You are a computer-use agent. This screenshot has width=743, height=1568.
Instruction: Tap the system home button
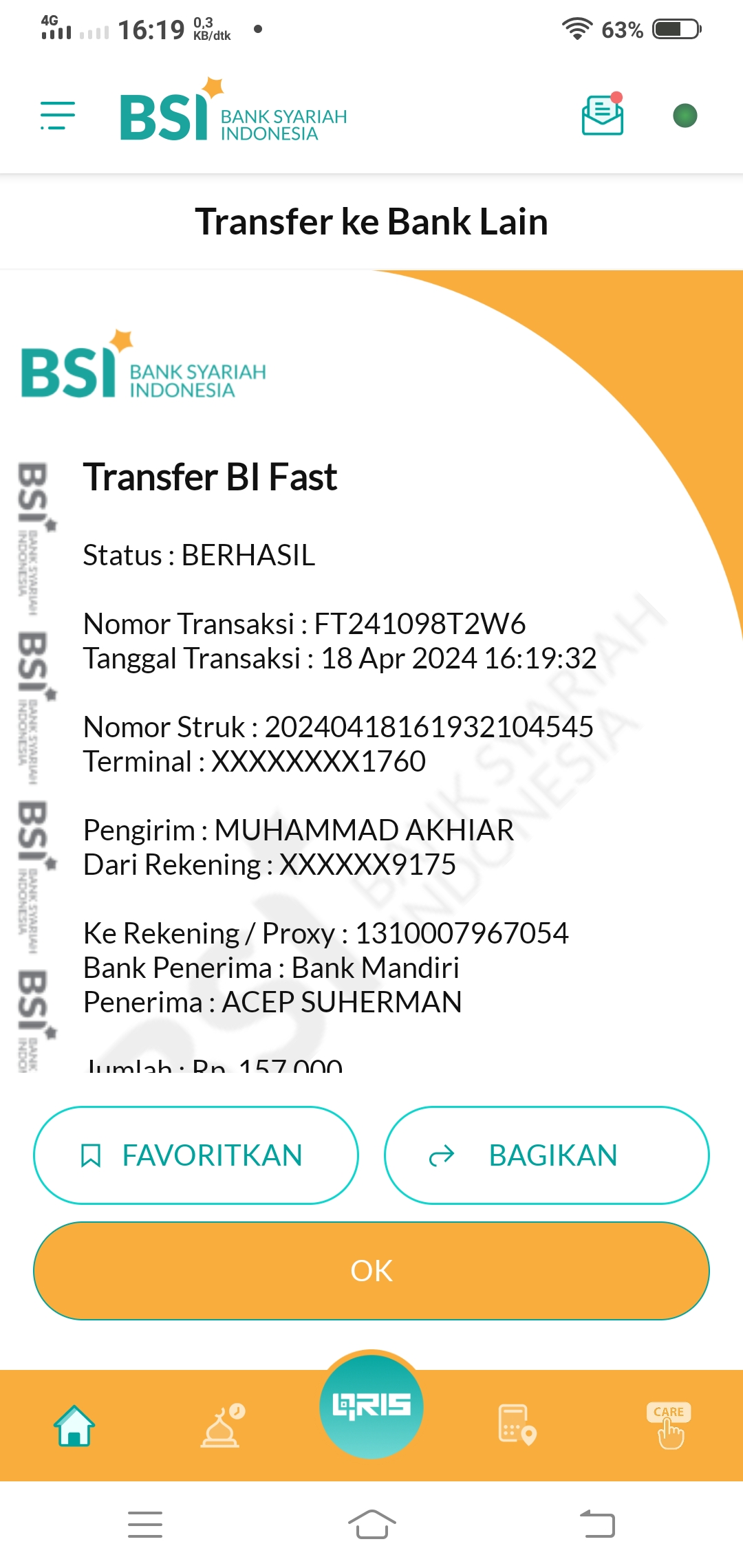click(371, 1524)
